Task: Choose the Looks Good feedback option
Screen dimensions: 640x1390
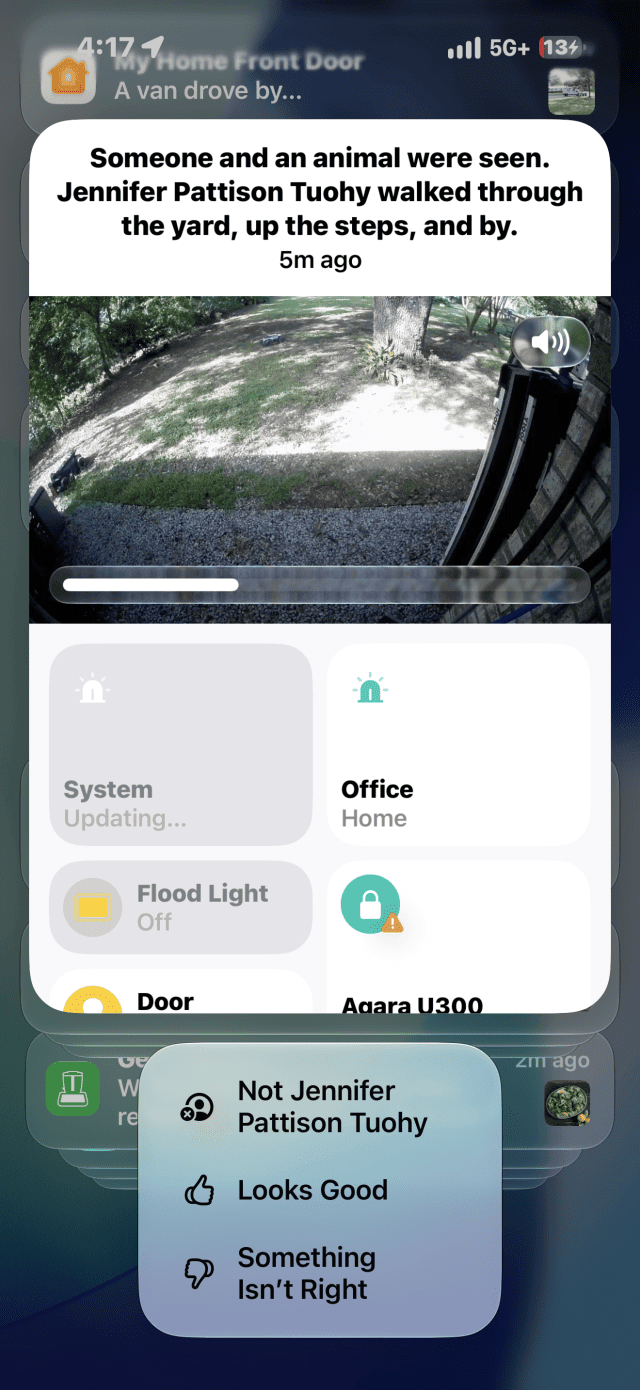Action: click(x=319, y=1190)
